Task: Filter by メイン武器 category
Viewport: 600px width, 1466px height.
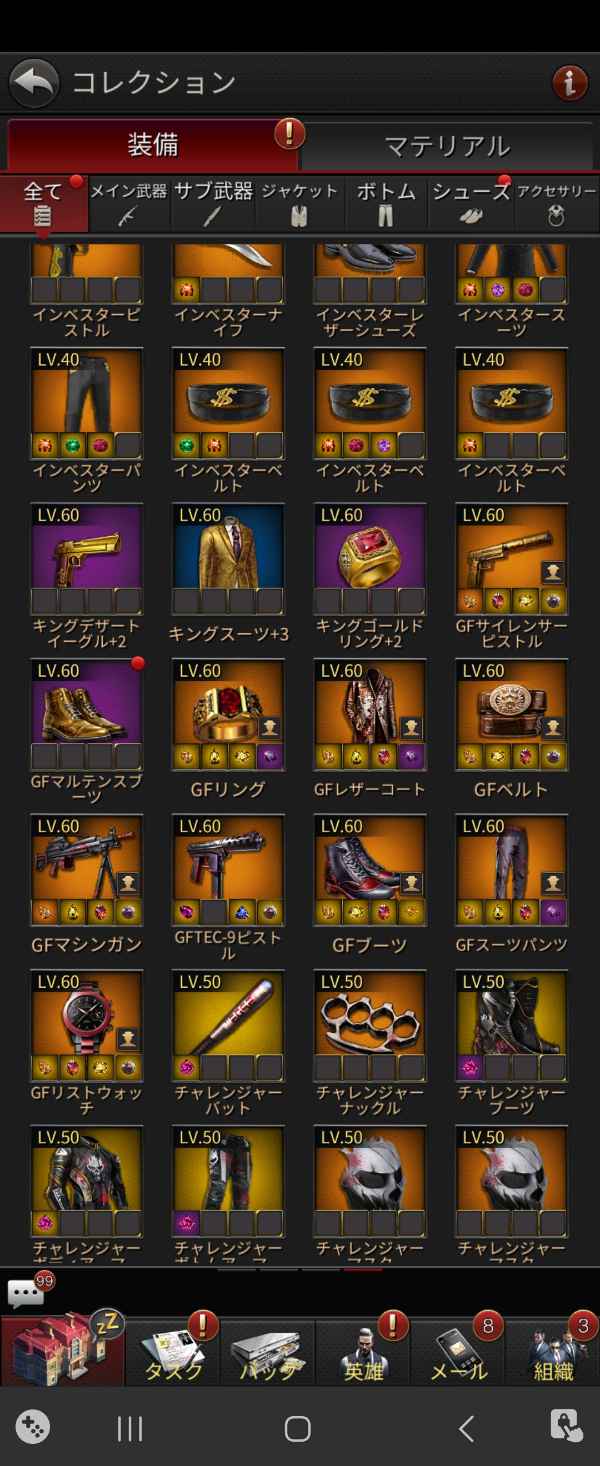Action: pyautogui.click(x=128, y=202)
